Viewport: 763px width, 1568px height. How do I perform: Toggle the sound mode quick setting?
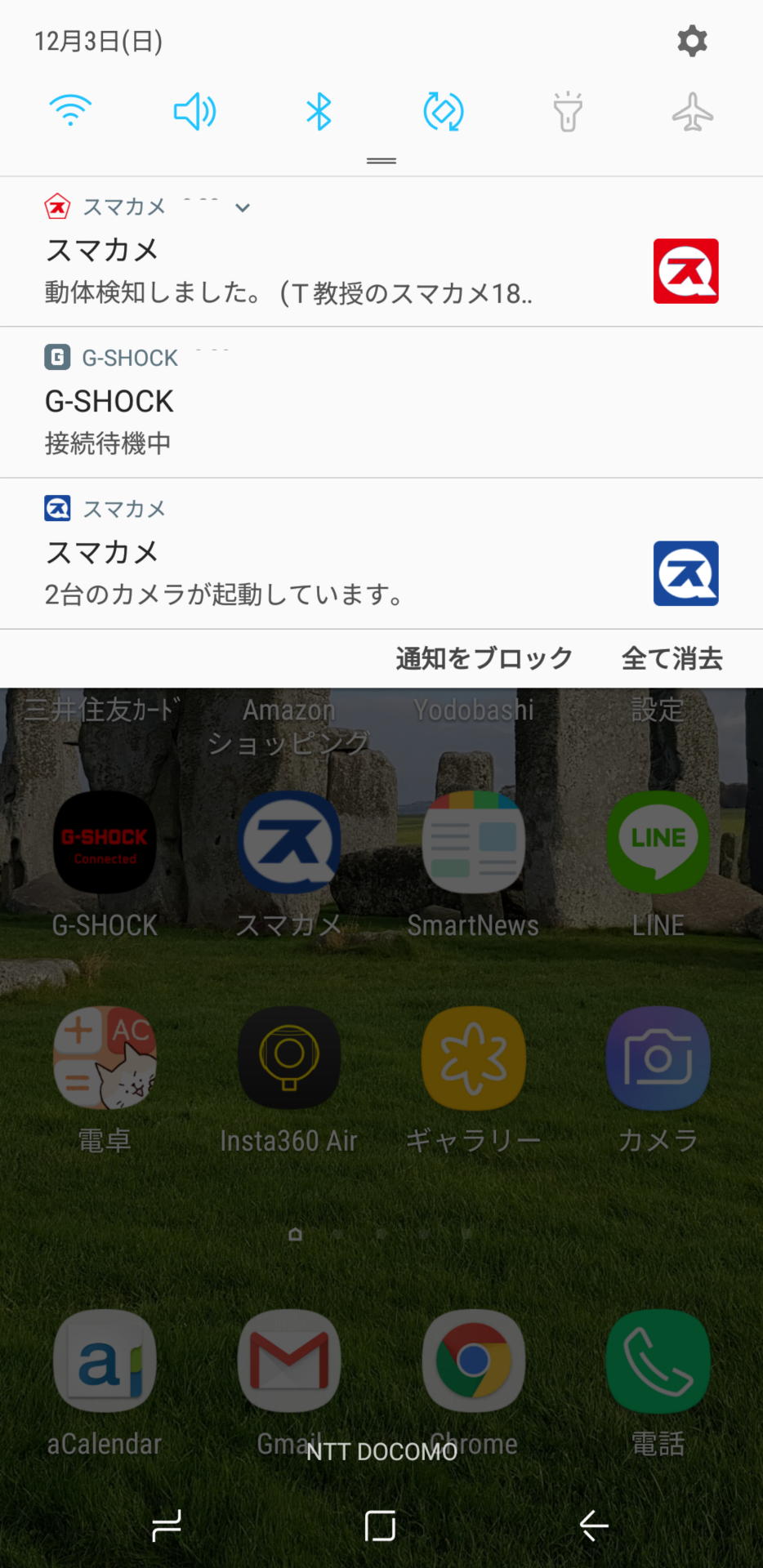point(194,111)
